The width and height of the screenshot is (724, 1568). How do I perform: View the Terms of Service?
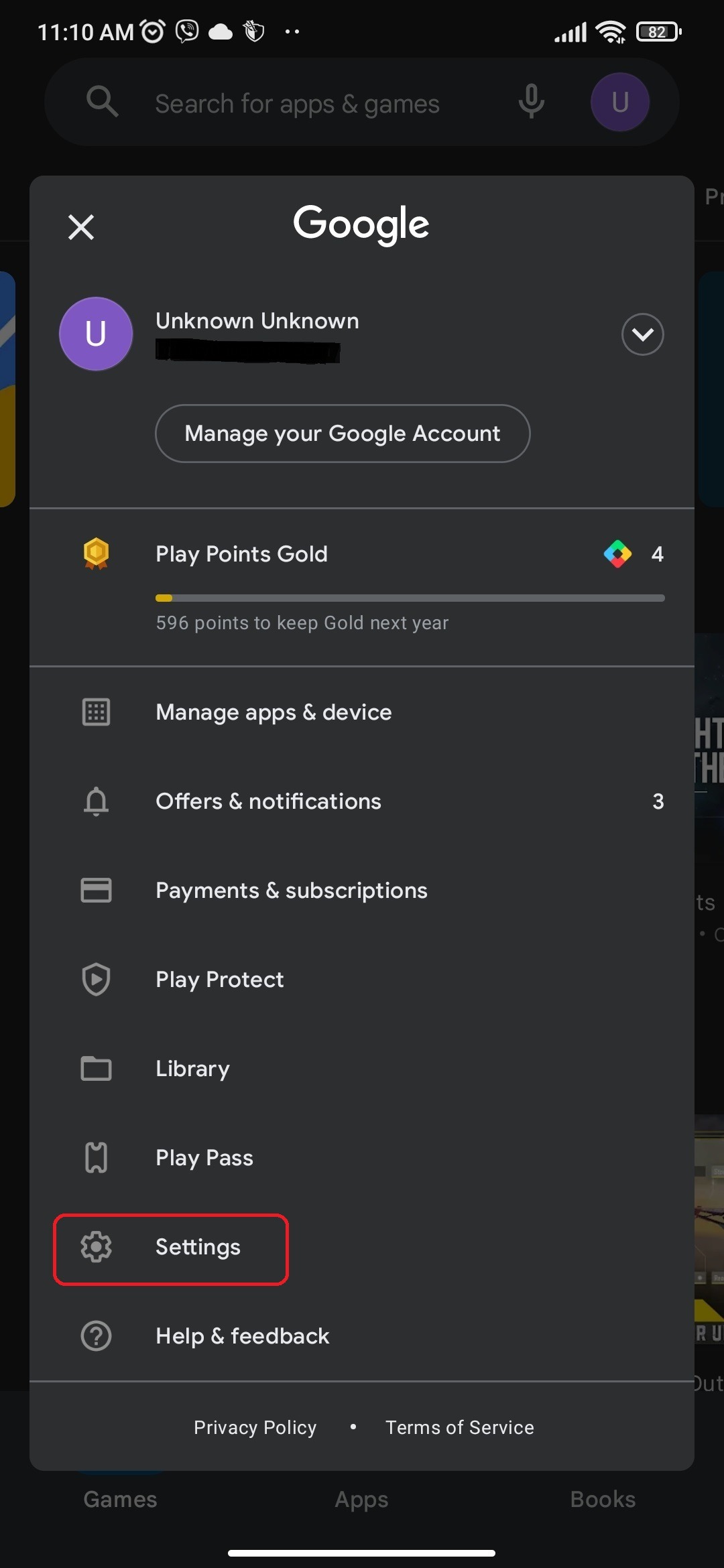pos(459,1427)
